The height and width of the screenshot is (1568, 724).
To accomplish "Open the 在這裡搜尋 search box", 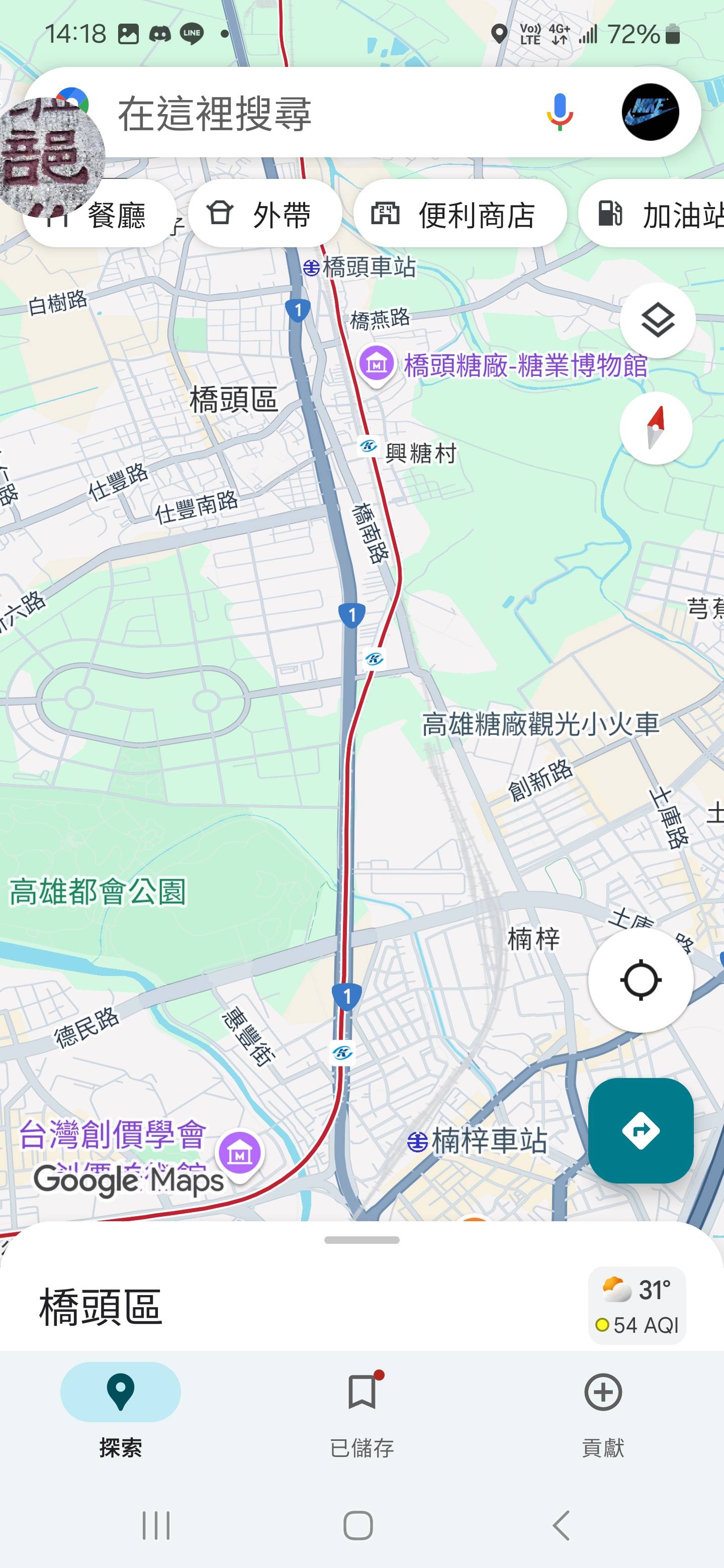I will [305, 113].
